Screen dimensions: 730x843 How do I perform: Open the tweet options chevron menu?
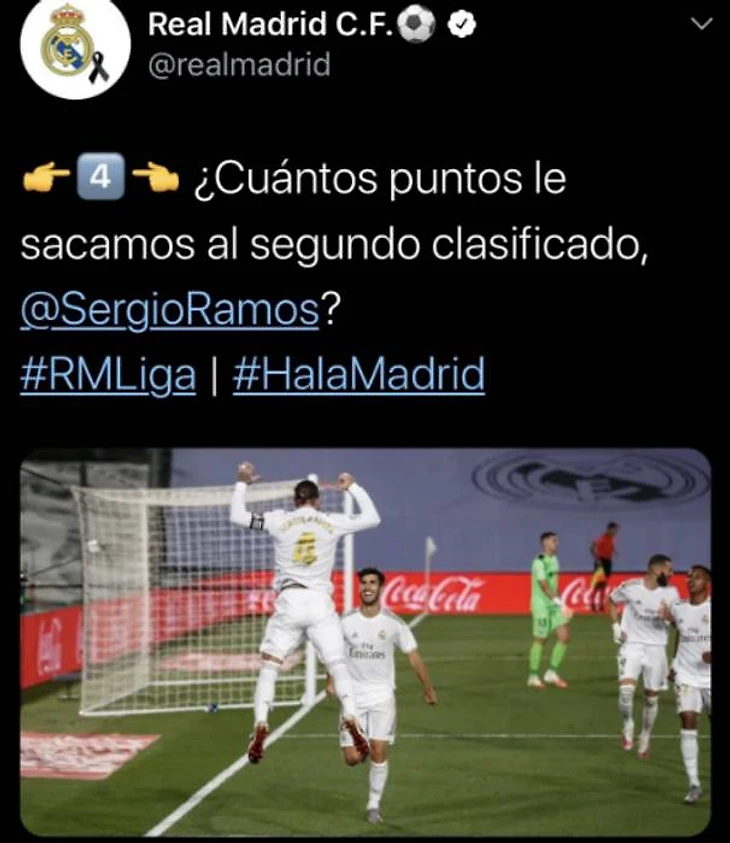pyautogui.click(x=702, y=25)
